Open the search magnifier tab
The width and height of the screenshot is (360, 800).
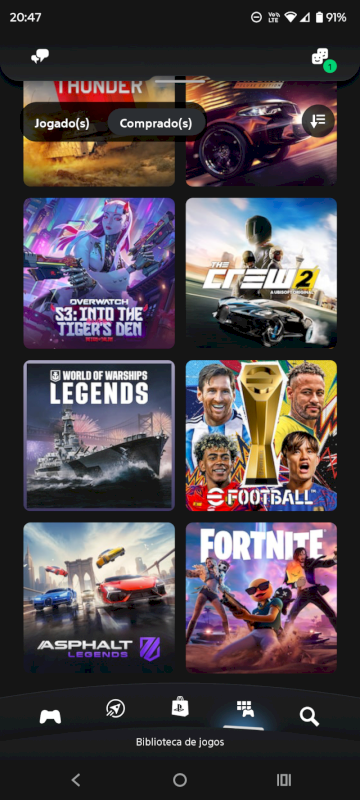tap(309, 716)
